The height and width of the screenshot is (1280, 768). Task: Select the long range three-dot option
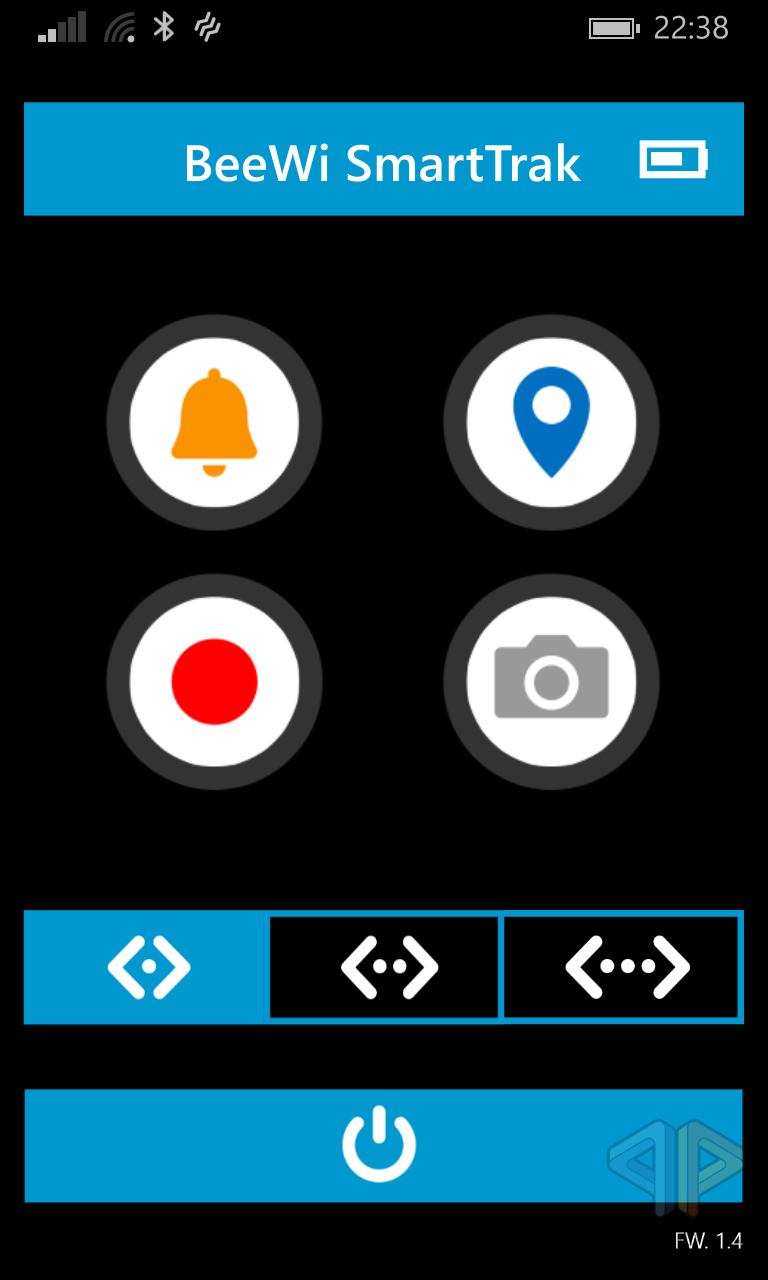pos(621,967)
